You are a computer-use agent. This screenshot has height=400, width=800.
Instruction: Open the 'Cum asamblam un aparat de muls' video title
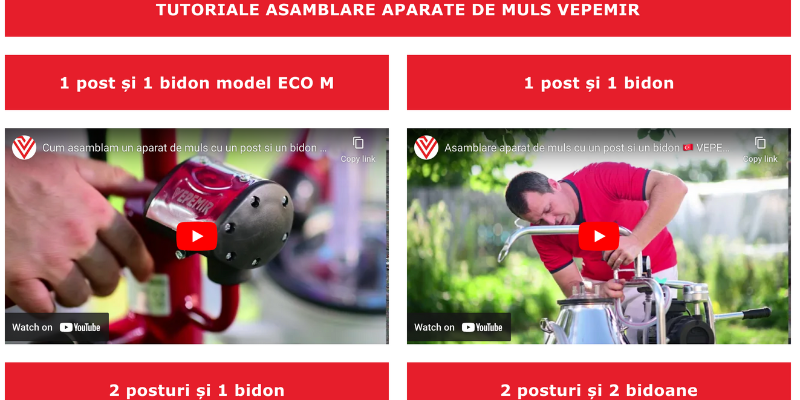[184, 148]
